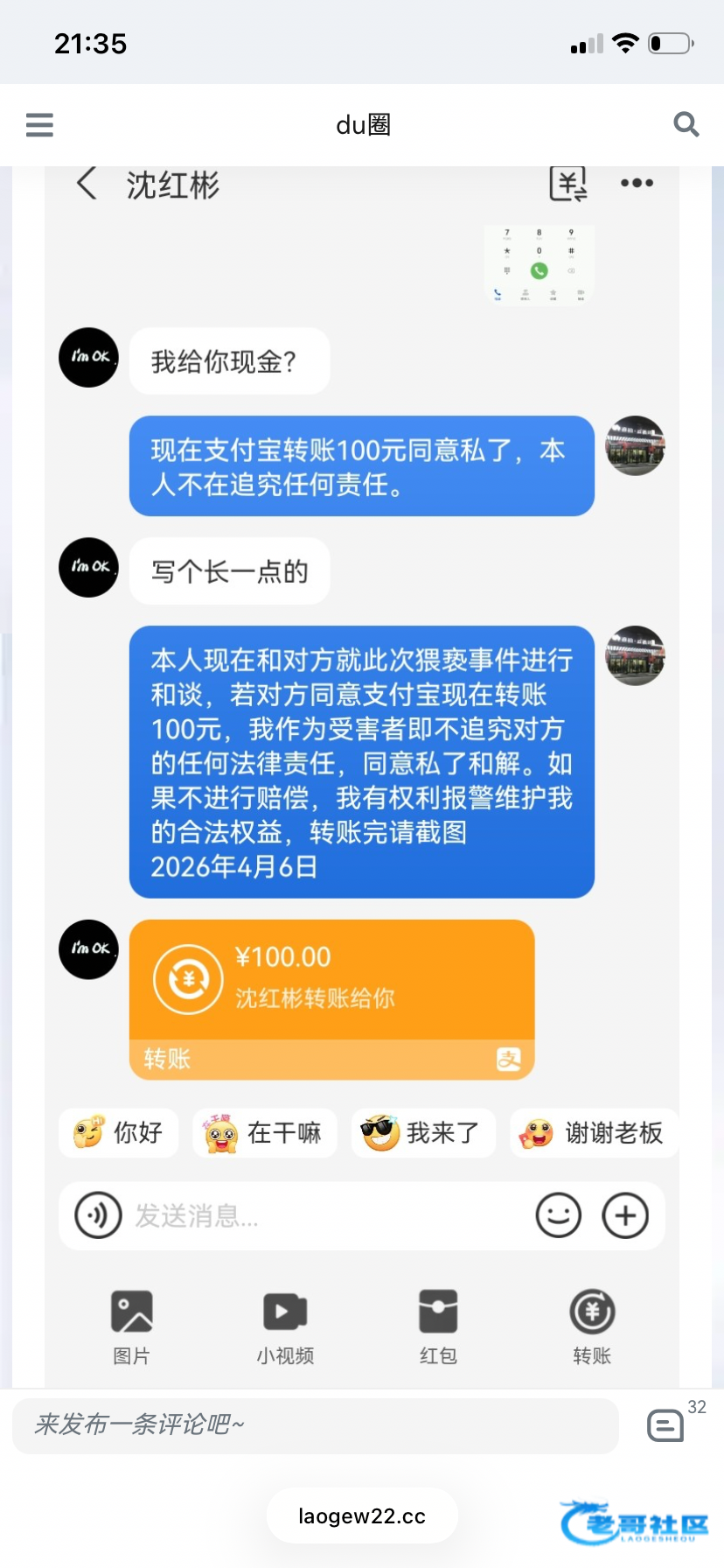Open the search magnifier icon

[686, 124]
